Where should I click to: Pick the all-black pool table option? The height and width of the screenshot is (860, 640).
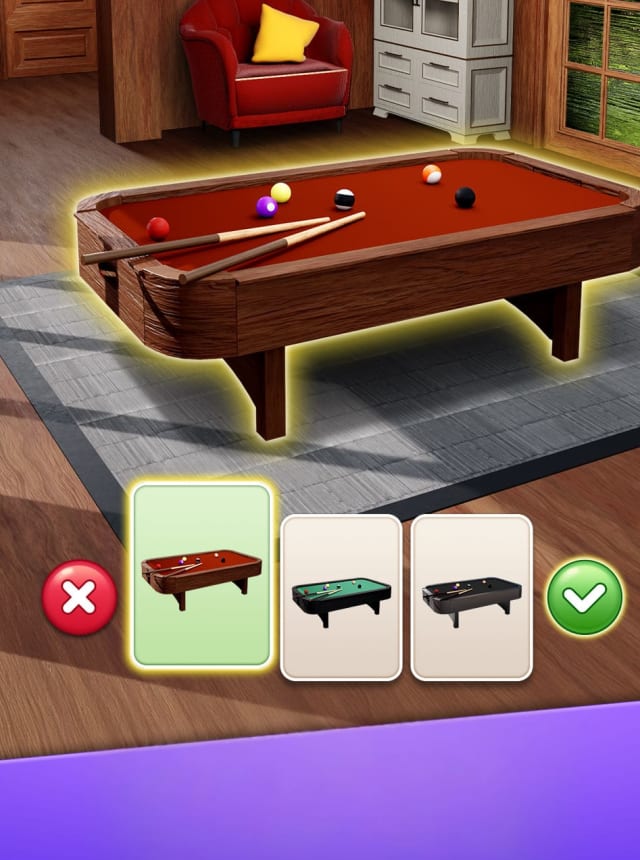coord(471,597)
